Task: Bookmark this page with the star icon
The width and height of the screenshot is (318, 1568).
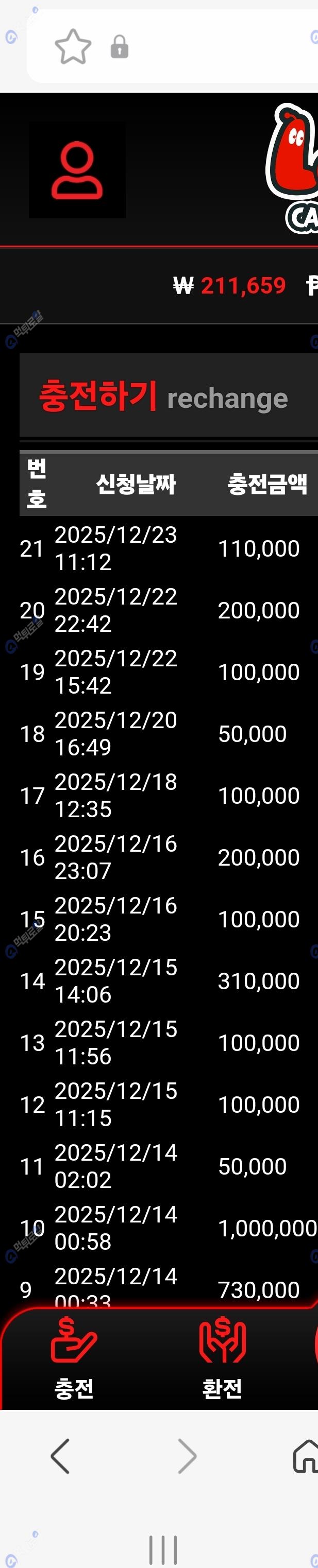Action: click(73, 47)
